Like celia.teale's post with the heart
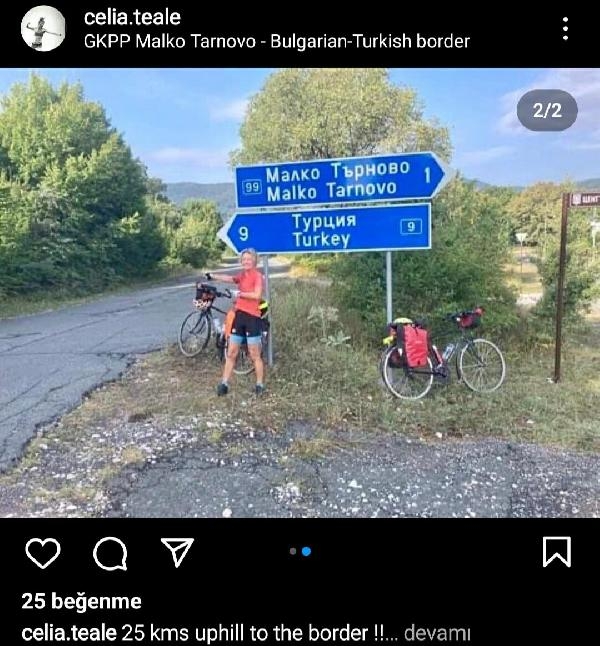600x646 pixels. (x=43, y=552)
